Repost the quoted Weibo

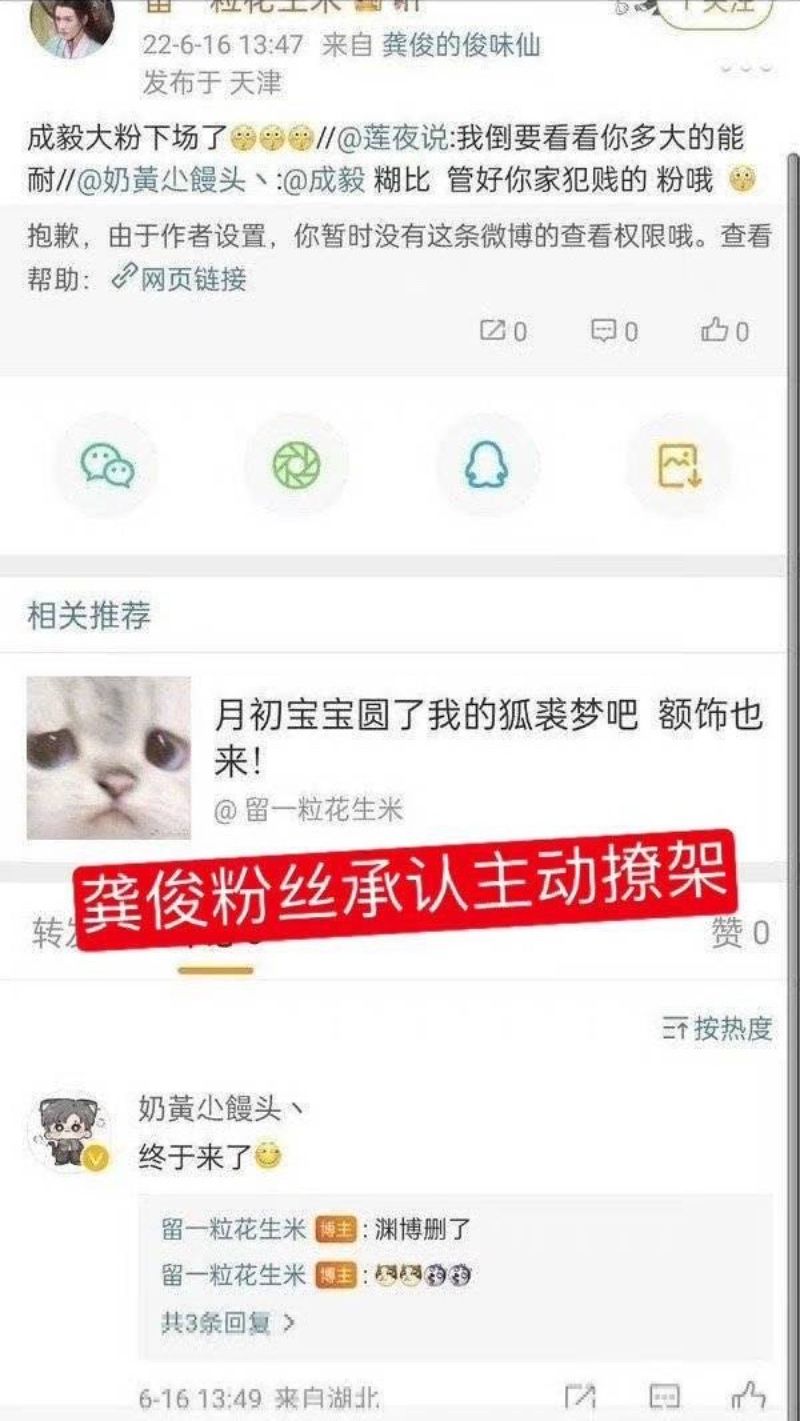(x=503, y=331)
